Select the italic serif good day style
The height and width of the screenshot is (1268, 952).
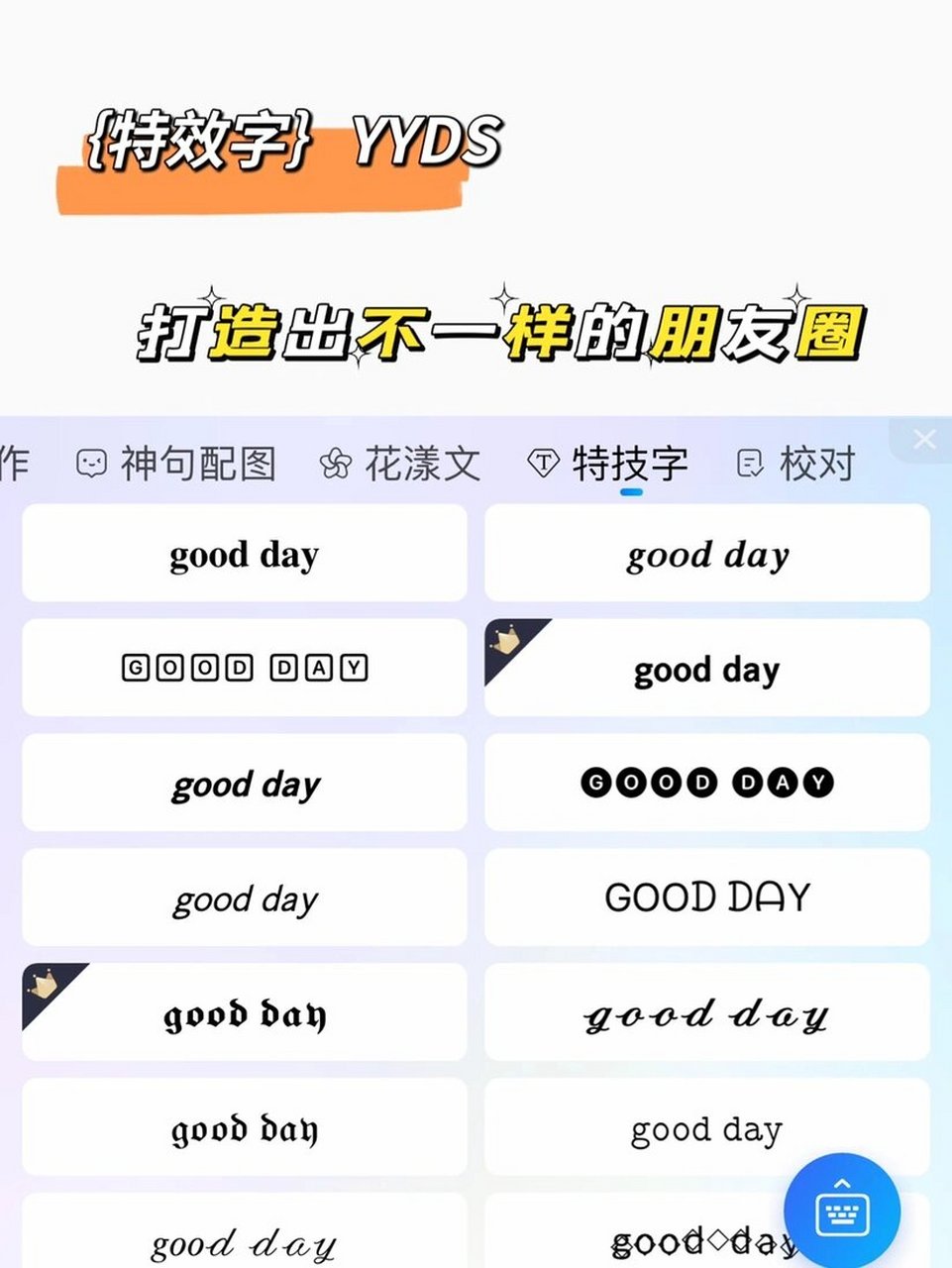(x=706, y=553)
